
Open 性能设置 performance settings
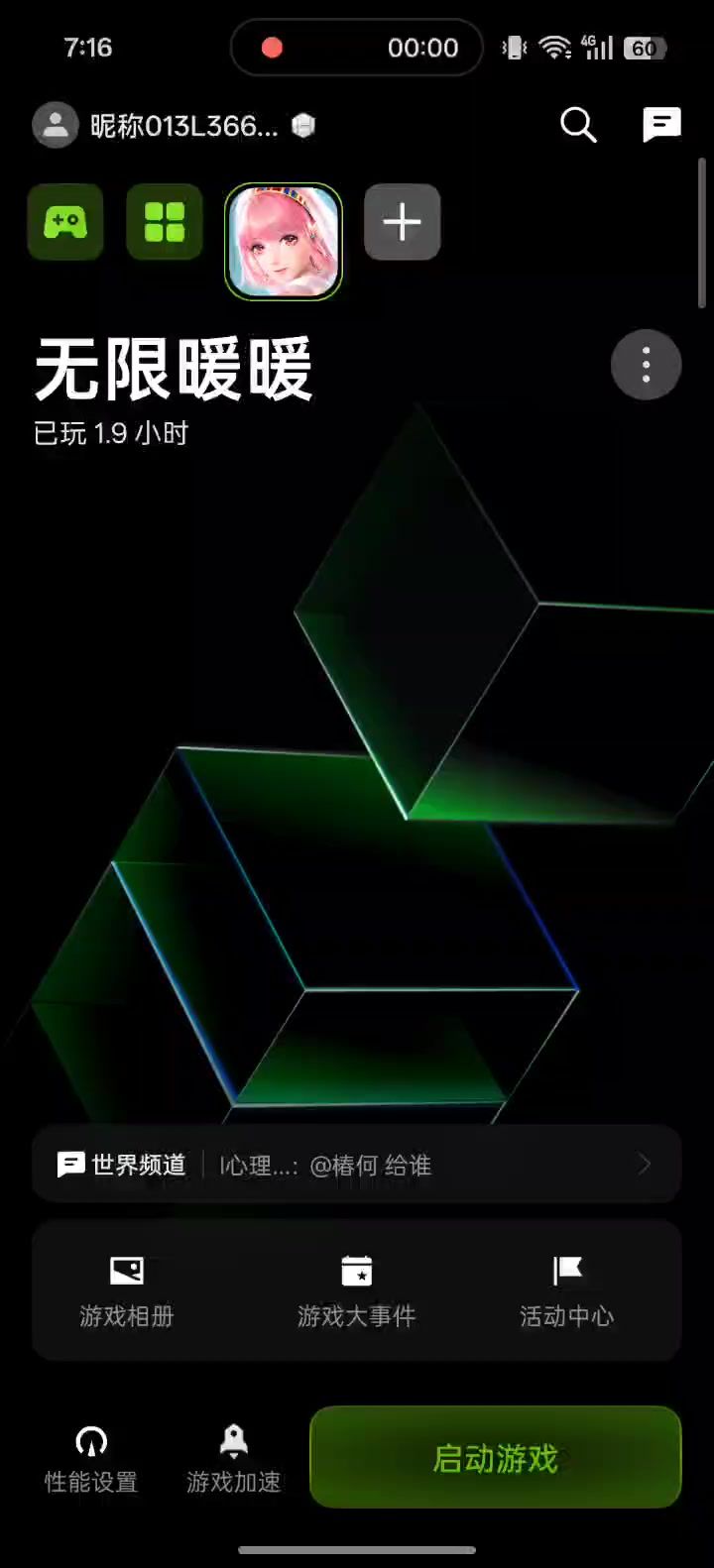point(91,1459)
